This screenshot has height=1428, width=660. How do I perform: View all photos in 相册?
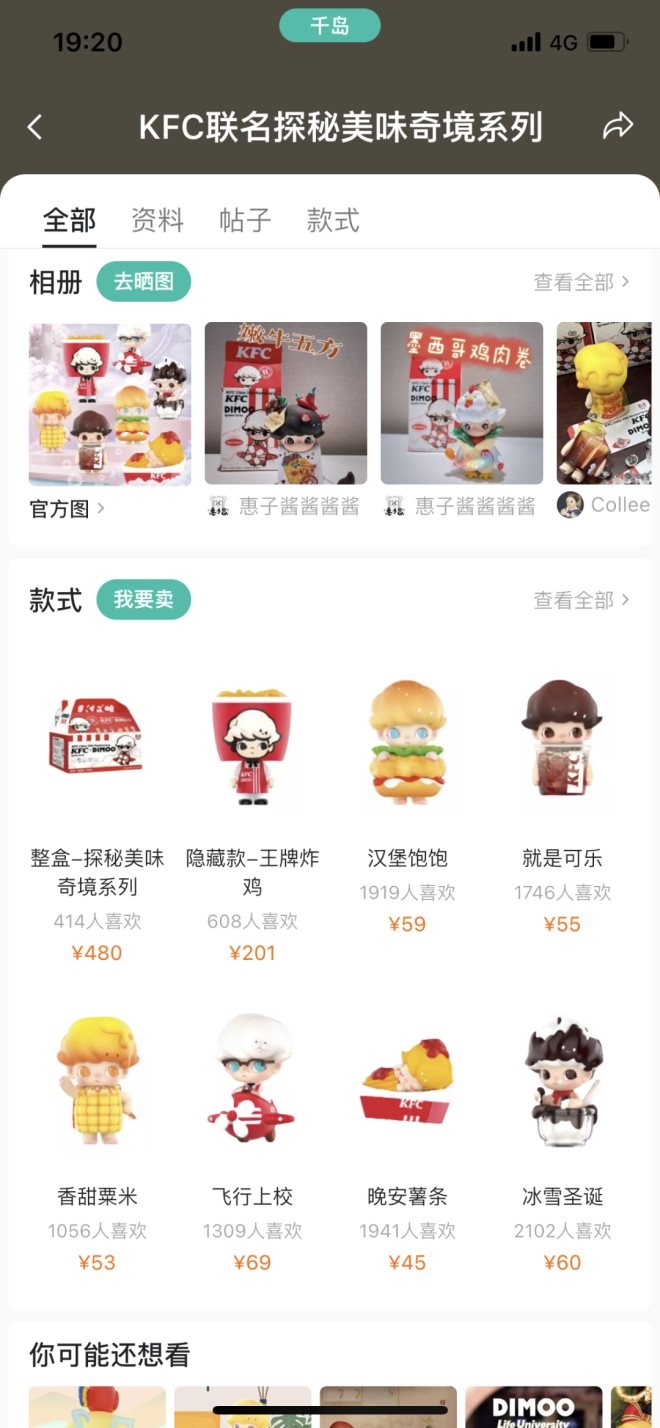(581, 282)
